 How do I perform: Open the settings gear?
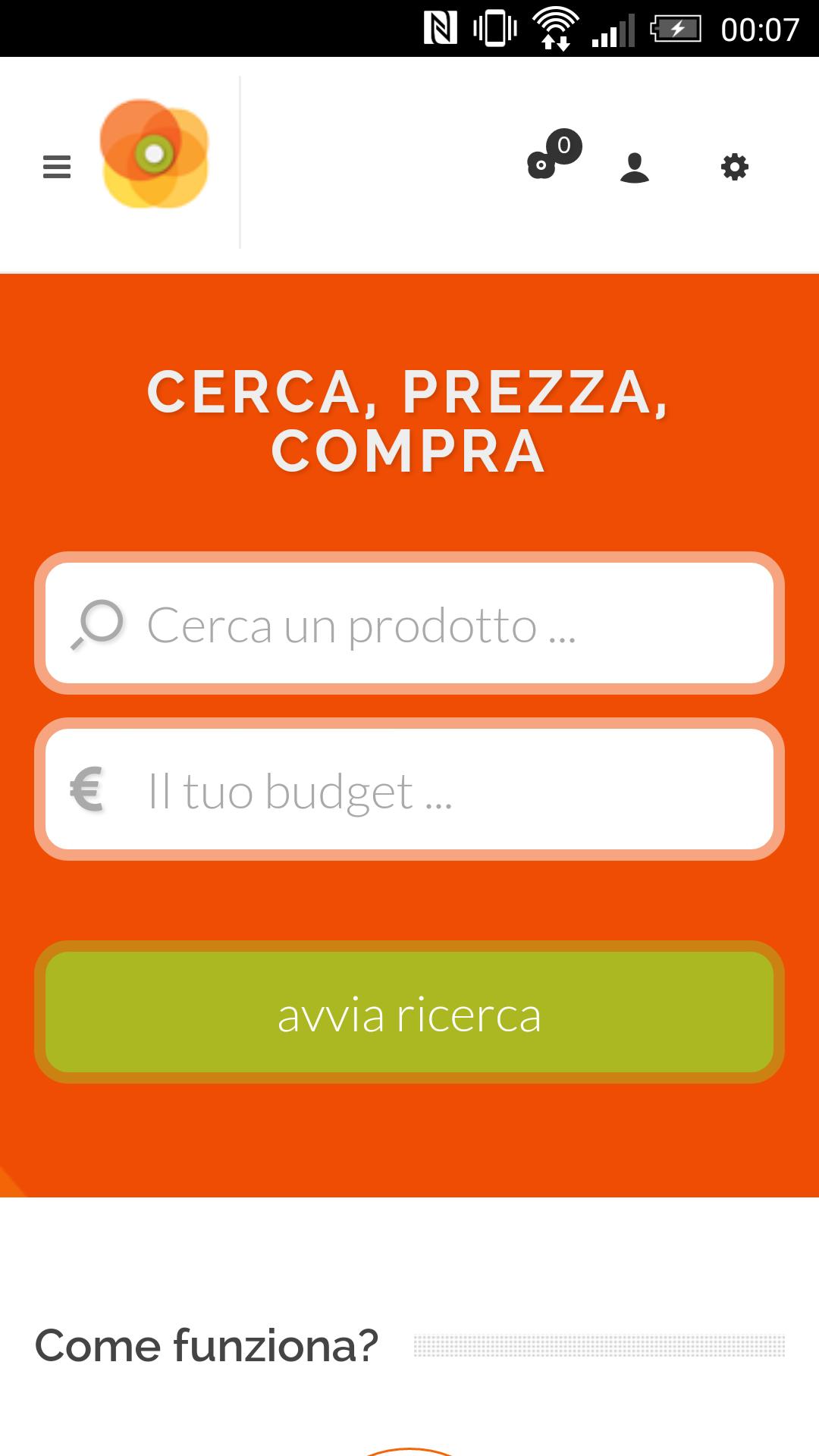click(734, 167)
